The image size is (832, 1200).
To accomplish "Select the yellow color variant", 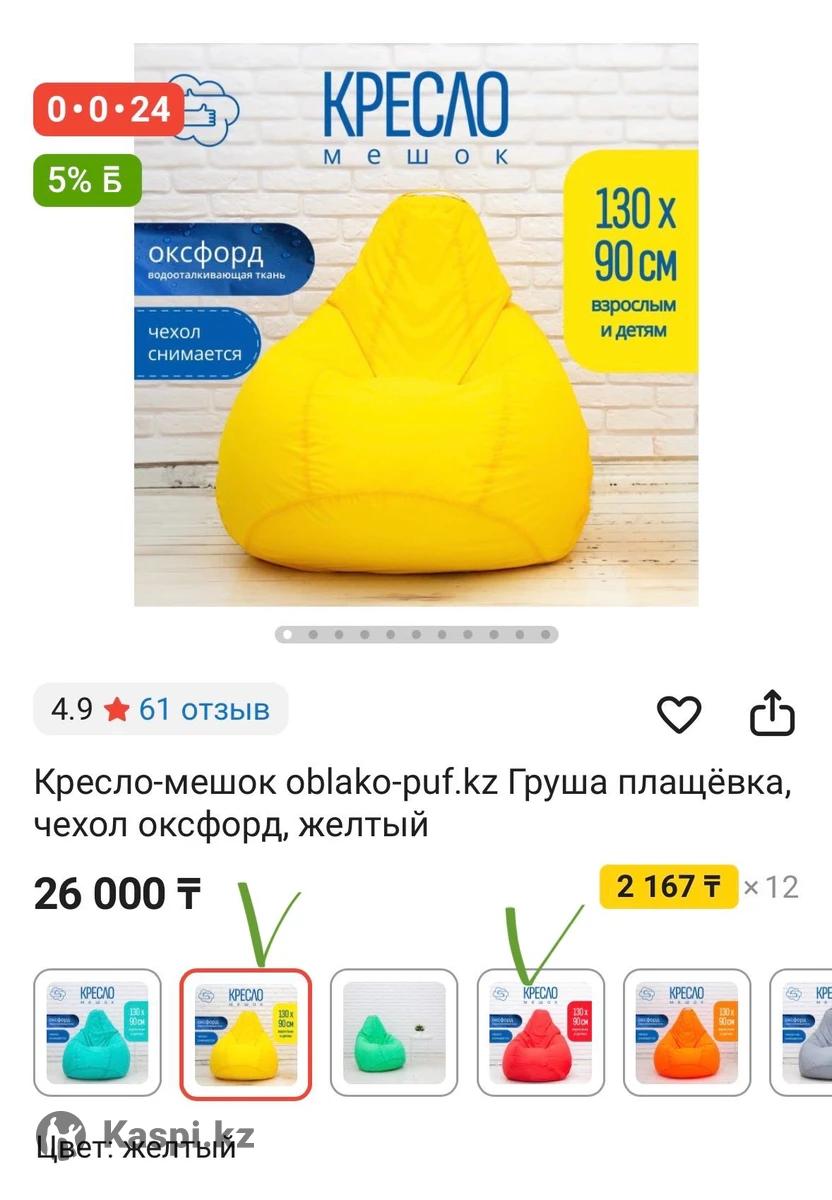I will tap(245, 1032).
